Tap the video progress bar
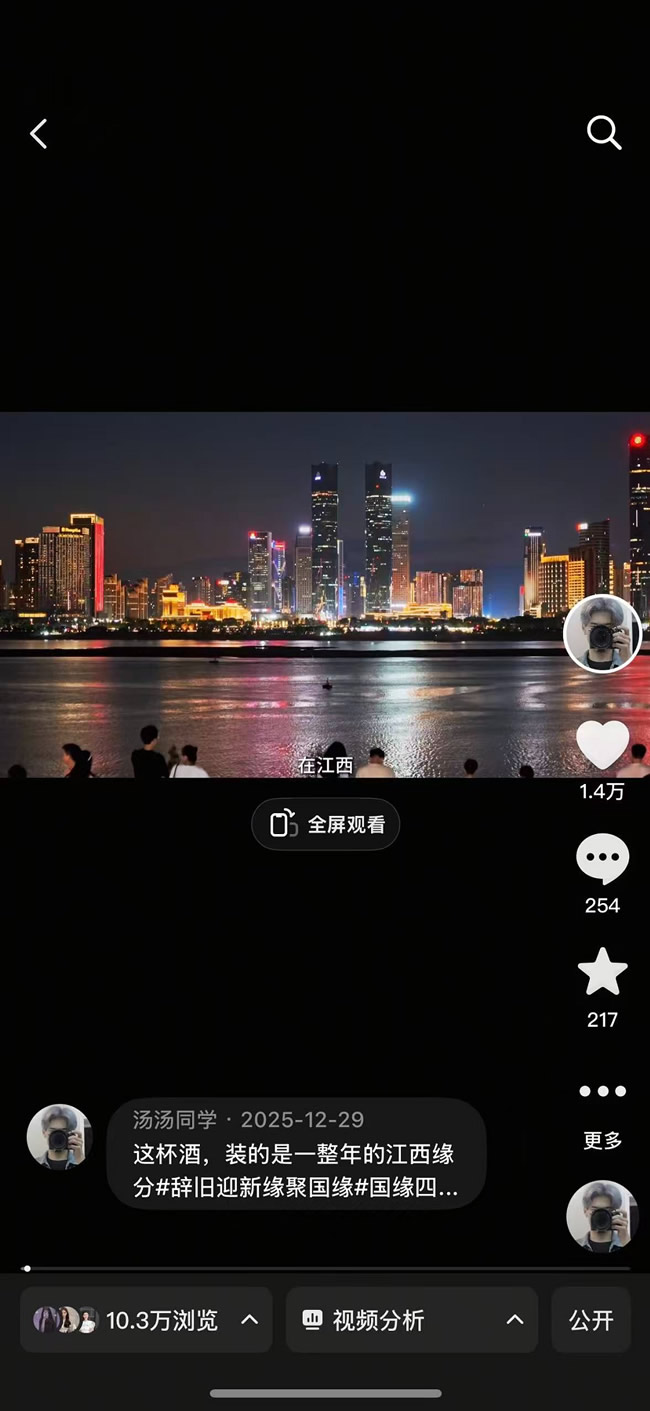The image size is (650, 1411). [325, 1268]
